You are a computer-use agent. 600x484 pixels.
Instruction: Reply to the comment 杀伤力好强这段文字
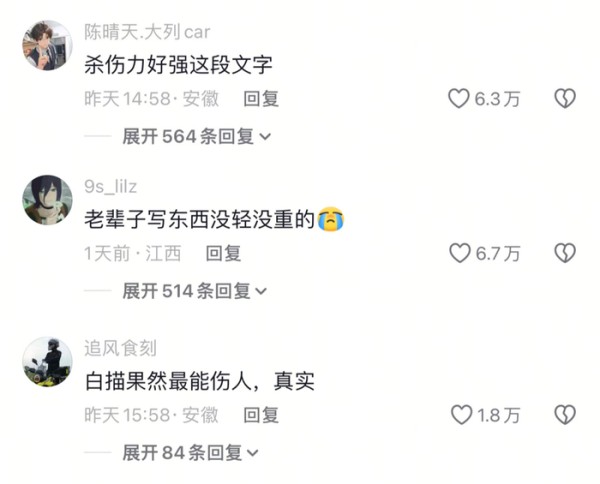pos(261,98)
